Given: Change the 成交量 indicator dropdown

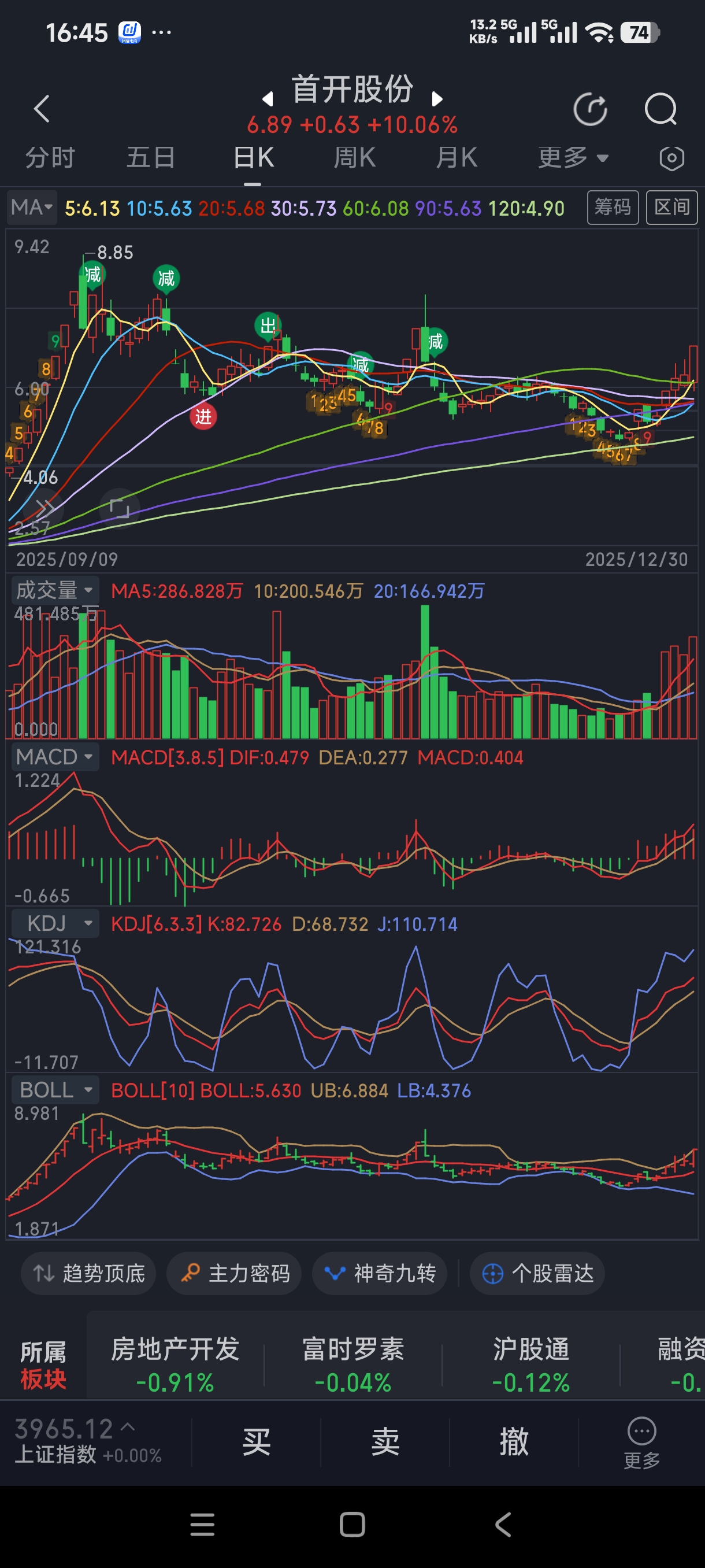Looking at the screenshot, I should 55,589.
